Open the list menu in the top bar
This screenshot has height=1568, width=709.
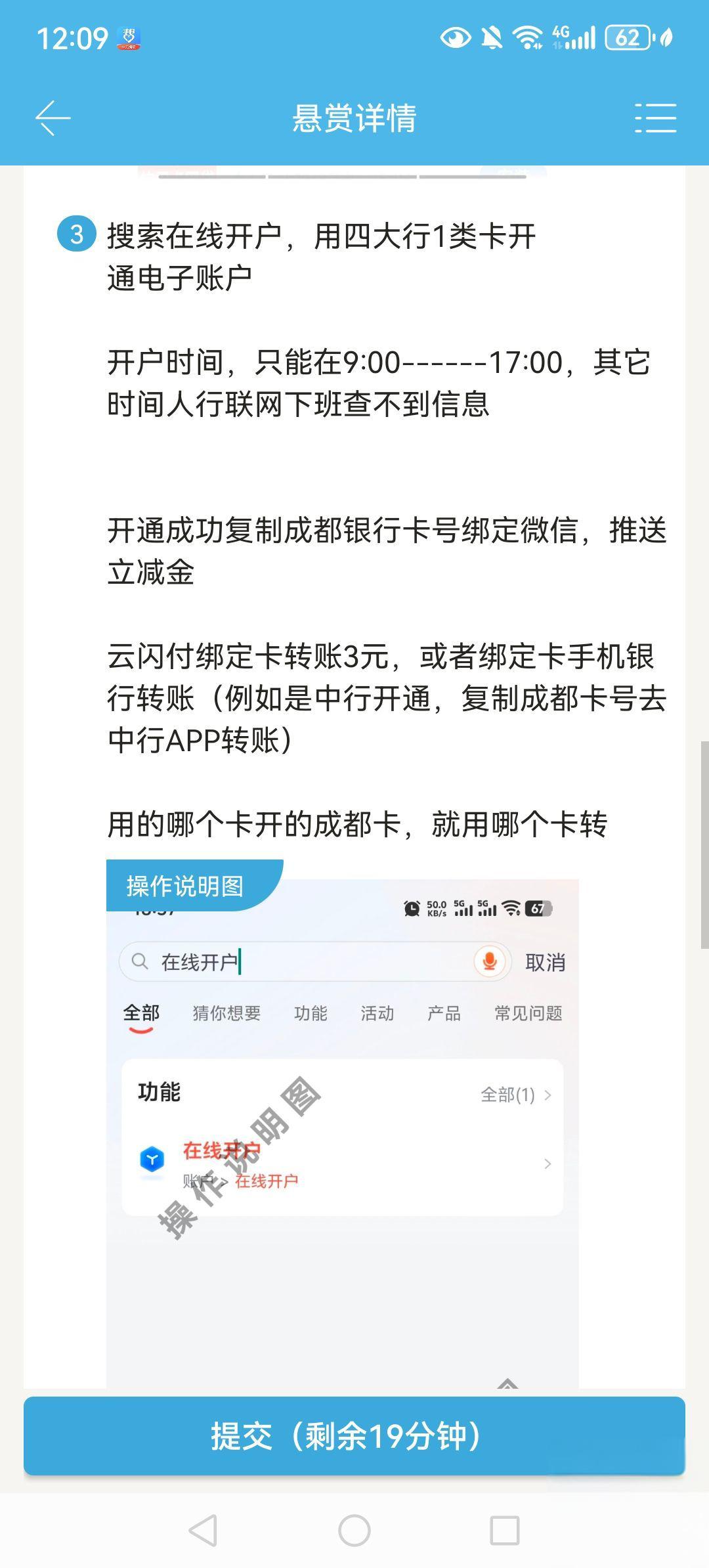655,118
